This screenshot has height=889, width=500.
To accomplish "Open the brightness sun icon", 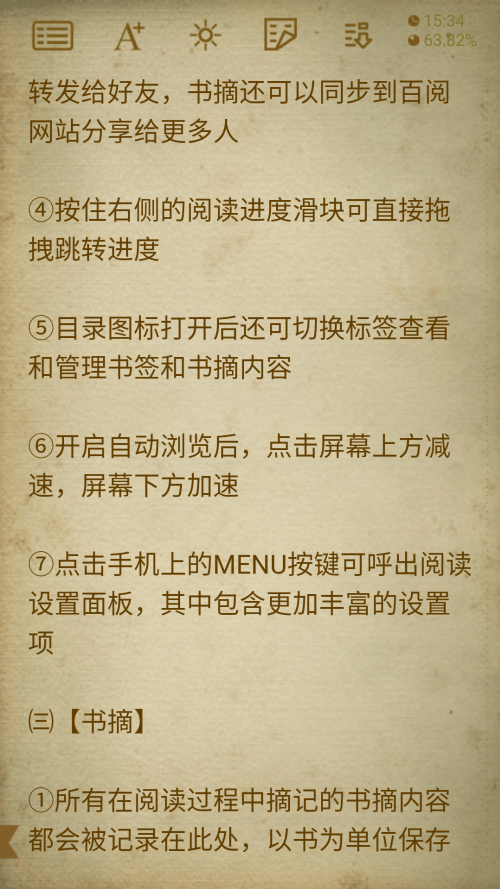I will pos(205,35).
